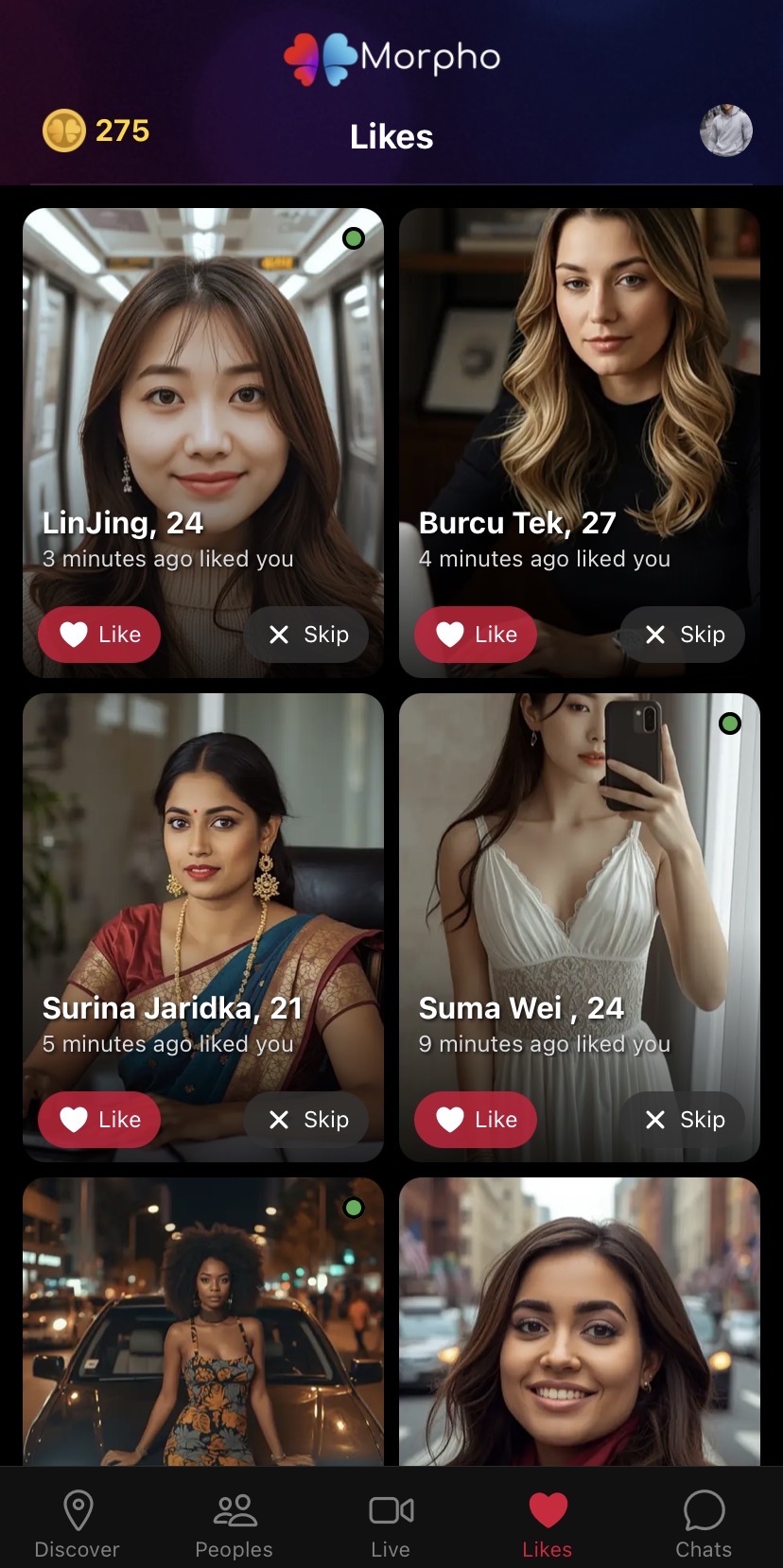Screen dimensions: 783x1568
Task: Skip Suma Wei's profile
Action: pos(684,1120)
